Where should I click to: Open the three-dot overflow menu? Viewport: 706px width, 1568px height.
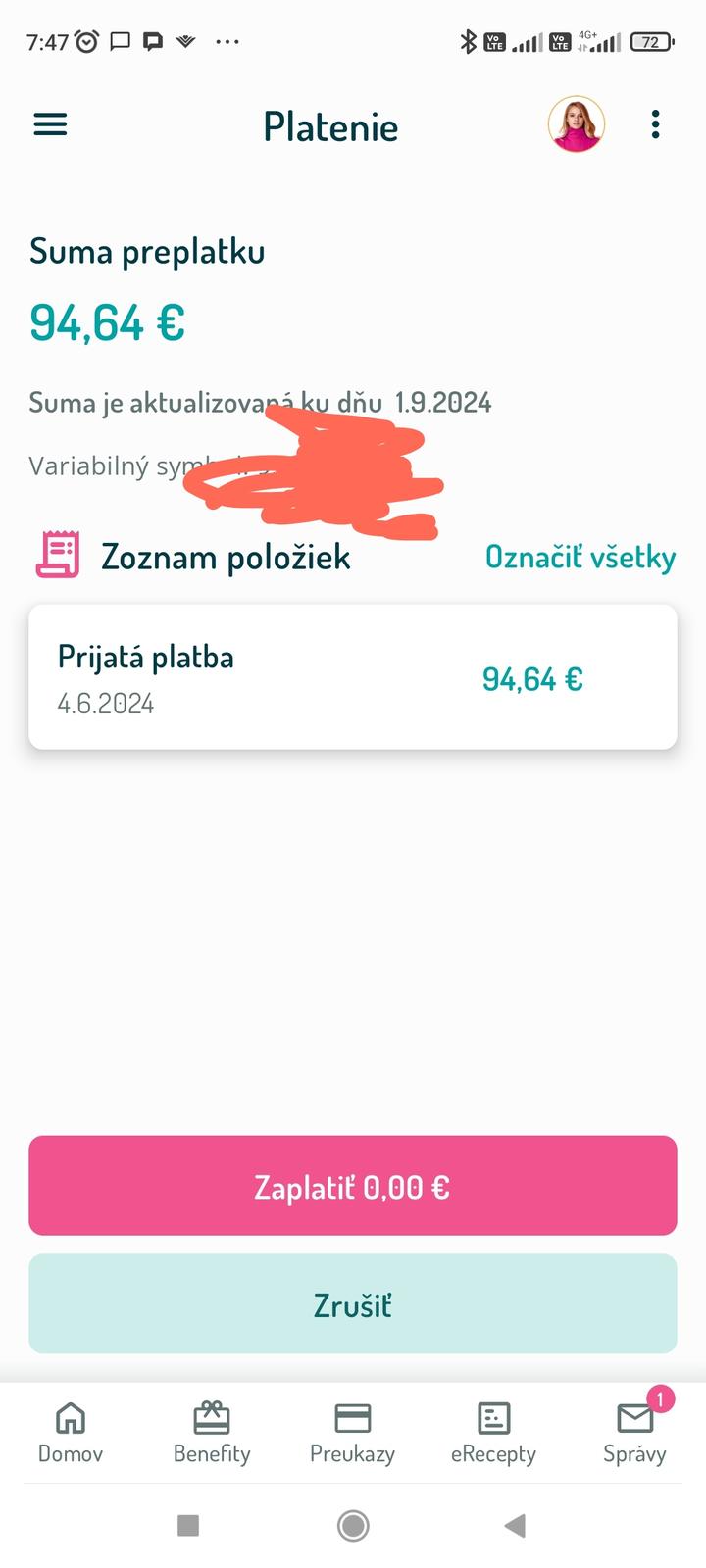[655, 124]
